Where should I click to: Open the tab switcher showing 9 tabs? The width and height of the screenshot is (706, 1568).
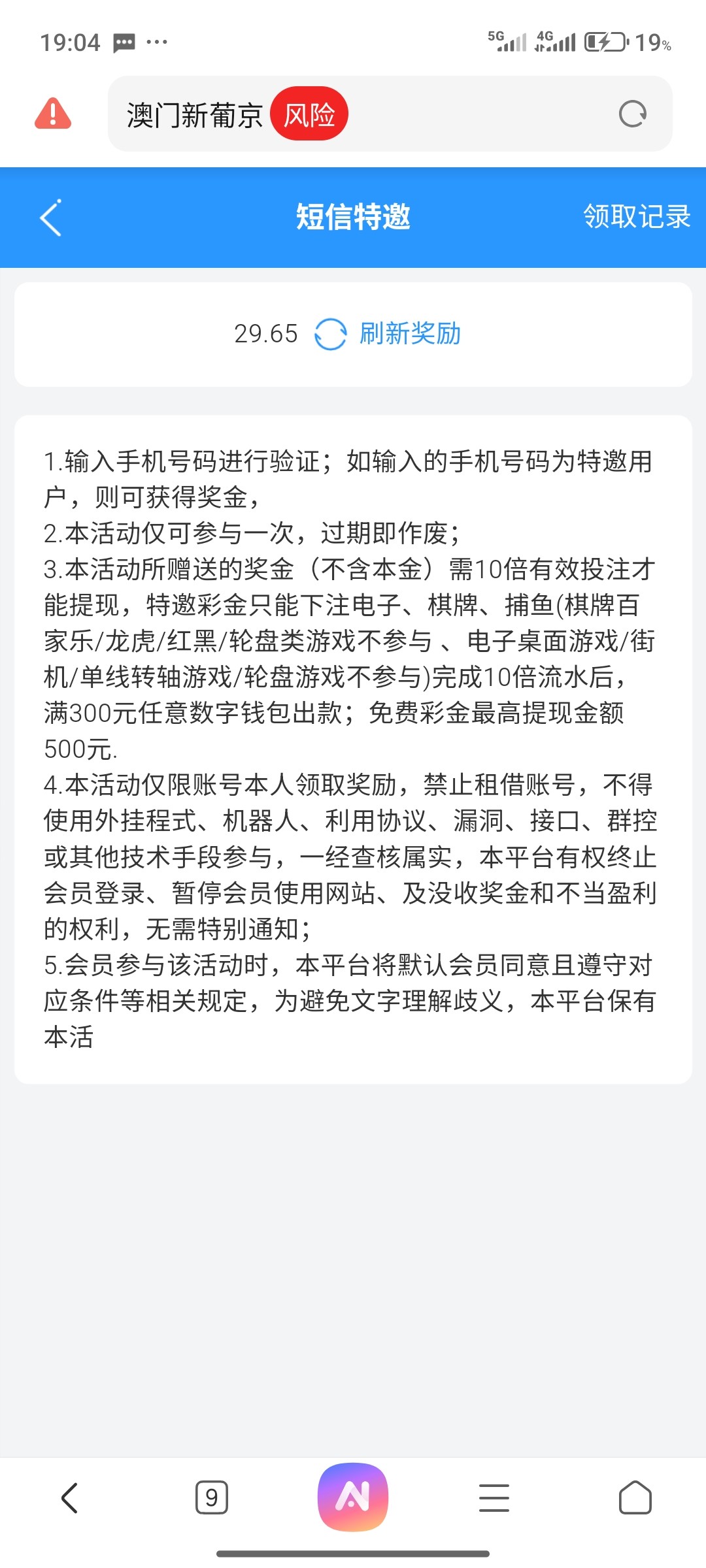click(211, 1497)
